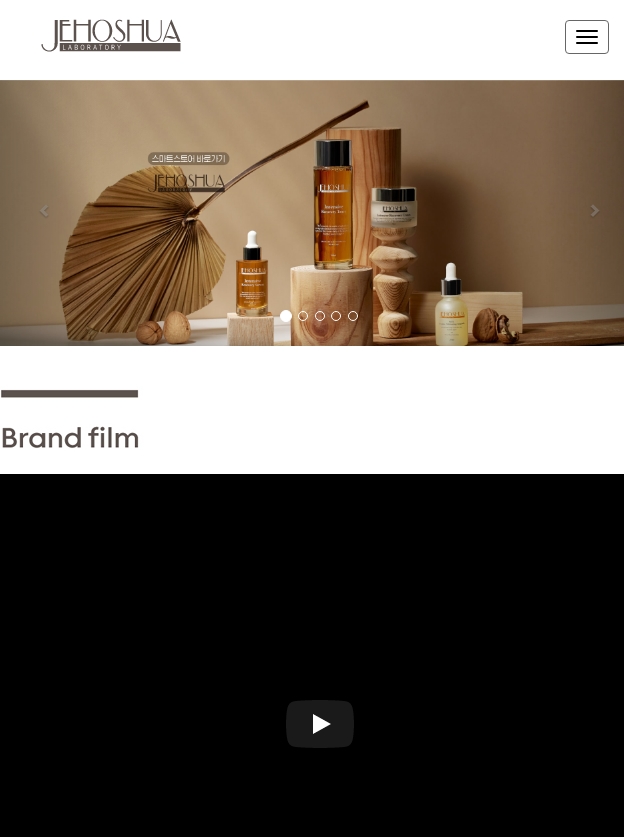Play the Brand film video
The width and height of the screenshot is (624, 837).
pos(320,724)
